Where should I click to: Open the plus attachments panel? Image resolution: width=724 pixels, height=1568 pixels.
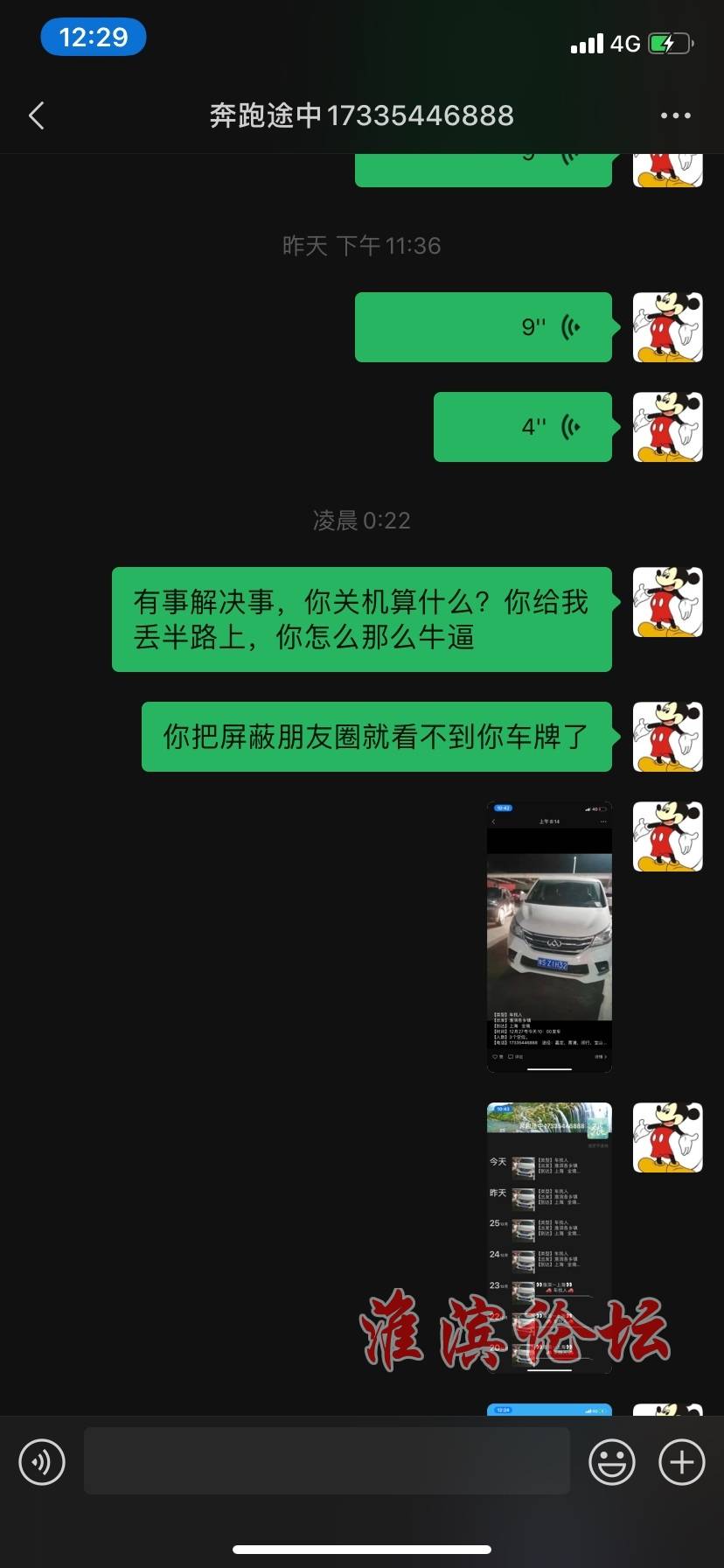(x=681, y=1461)
